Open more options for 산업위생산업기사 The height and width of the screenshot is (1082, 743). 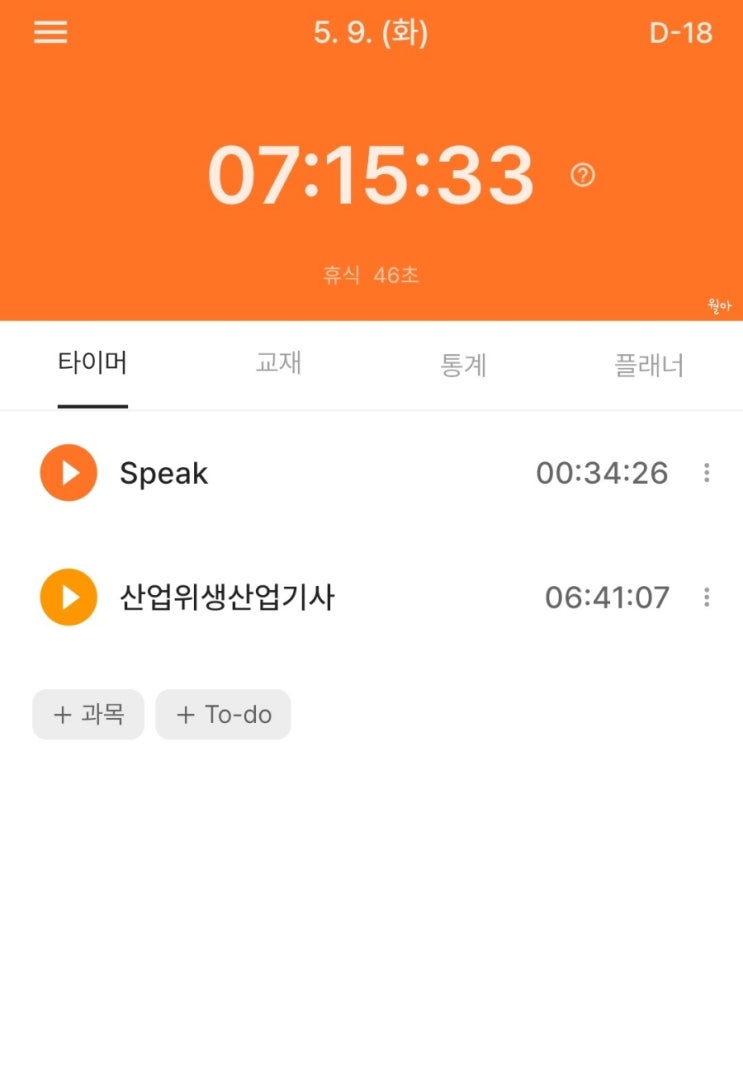pos(706,597)
